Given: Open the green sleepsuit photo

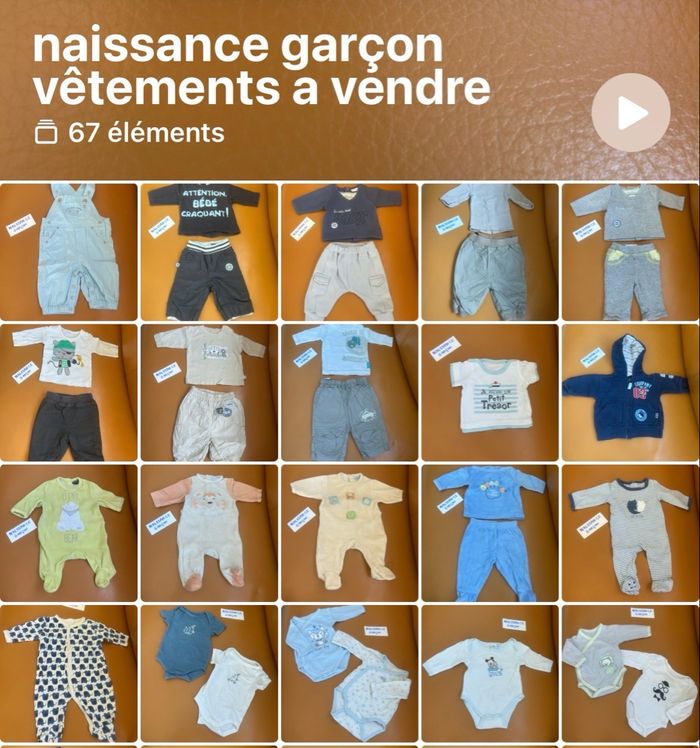Looking at the screenshot, I should tap(69, 532).
